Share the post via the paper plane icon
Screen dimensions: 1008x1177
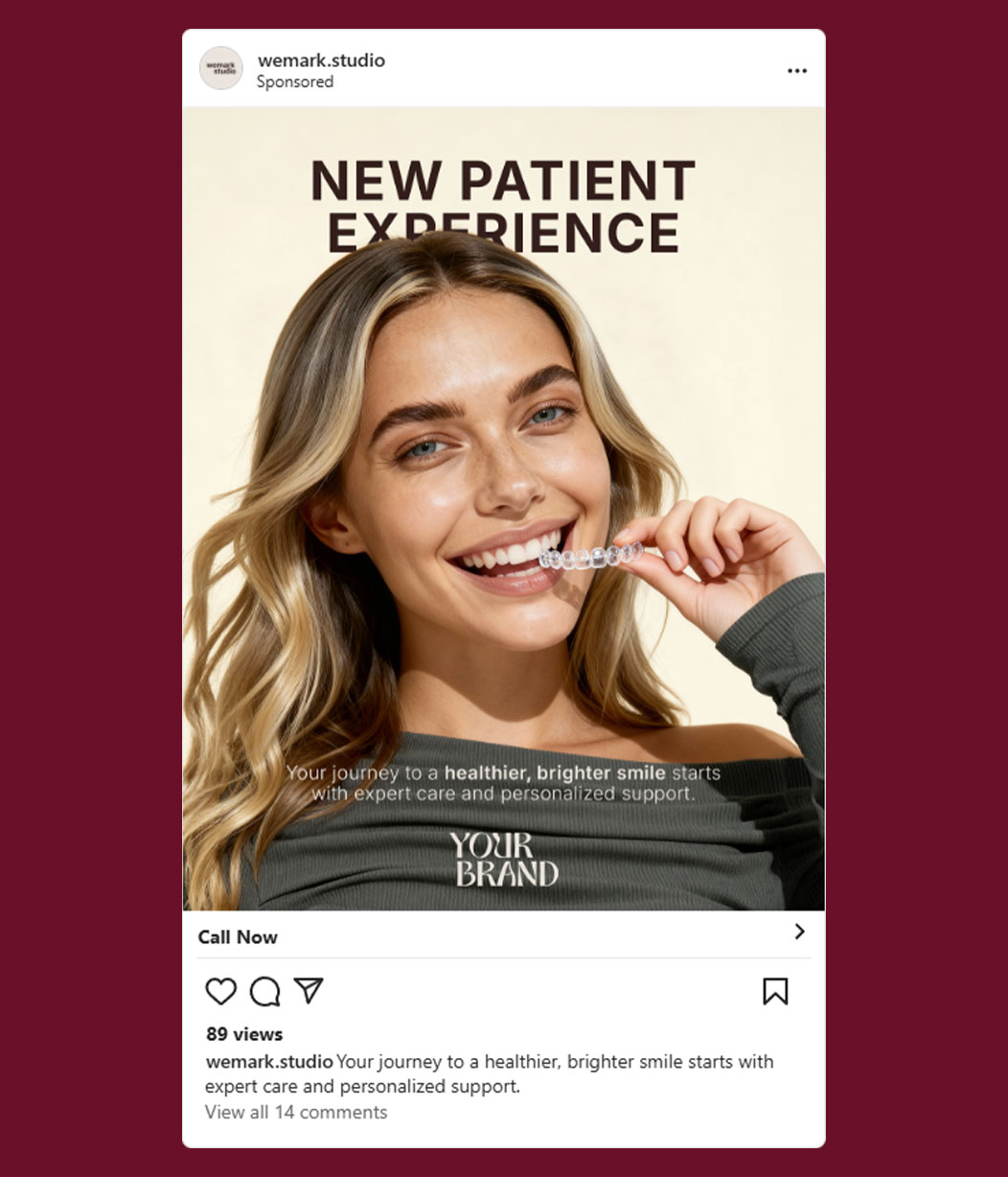[x=309, y=993]
